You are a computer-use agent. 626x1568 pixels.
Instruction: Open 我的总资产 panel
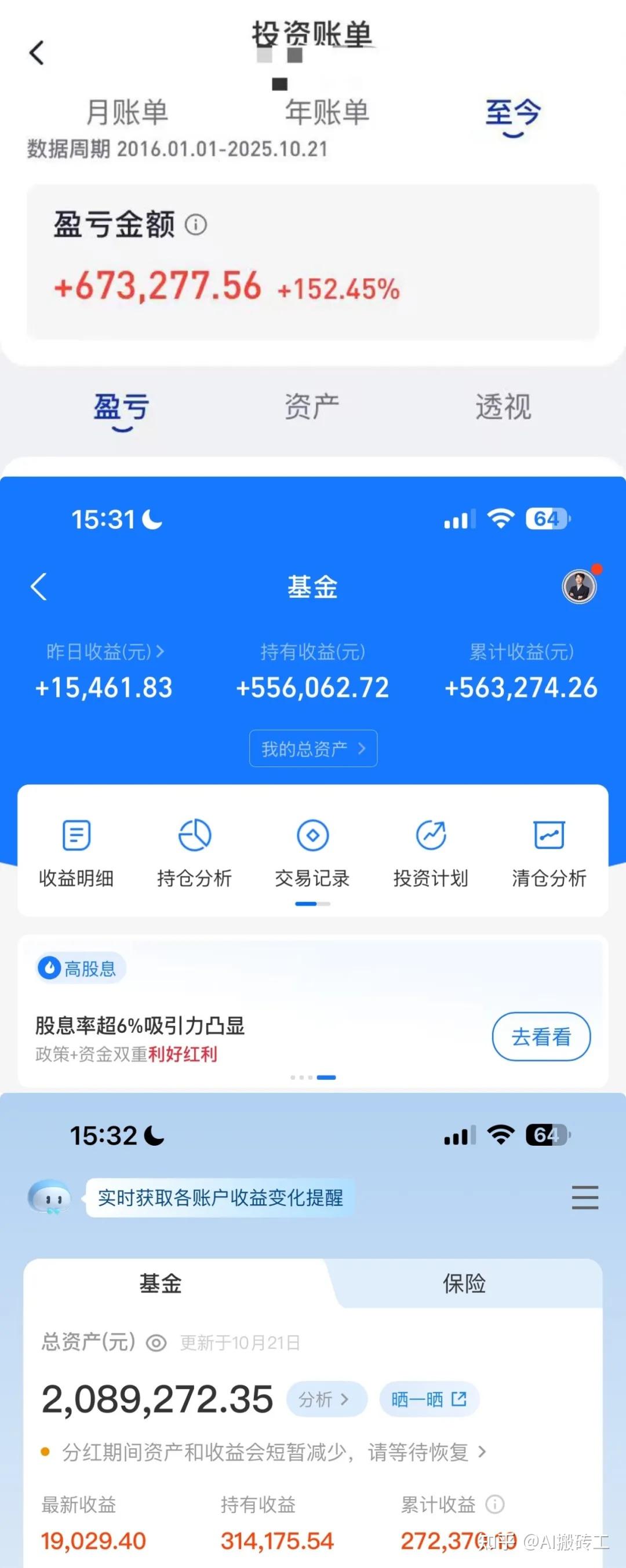[x=313, y=748]
